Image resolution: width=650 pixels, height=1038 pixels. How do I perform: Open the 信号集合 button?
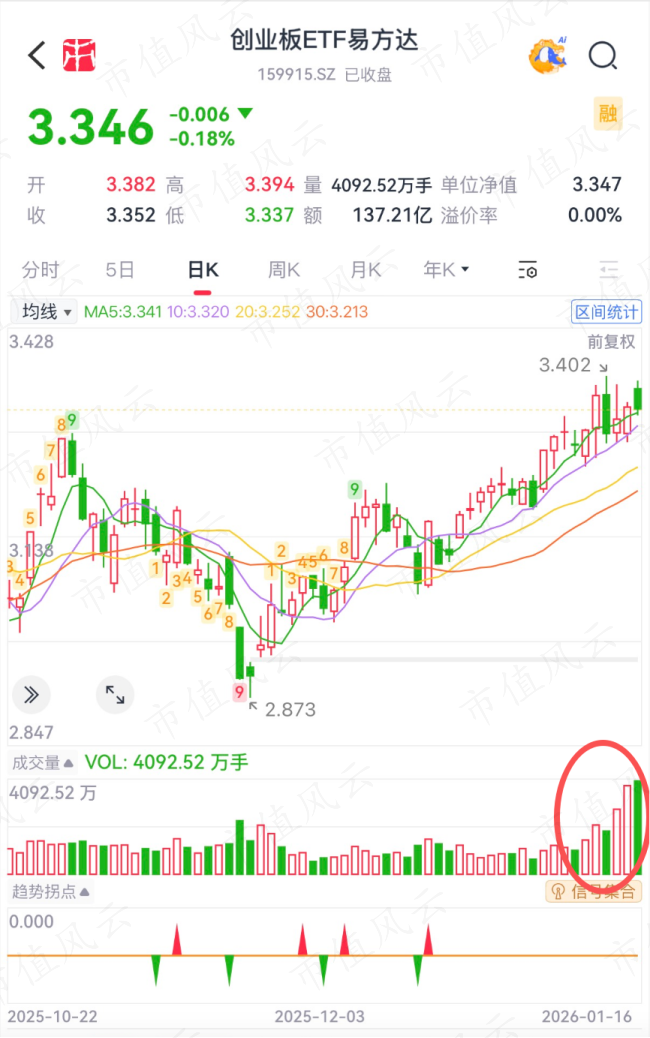(x=594, y=892)
